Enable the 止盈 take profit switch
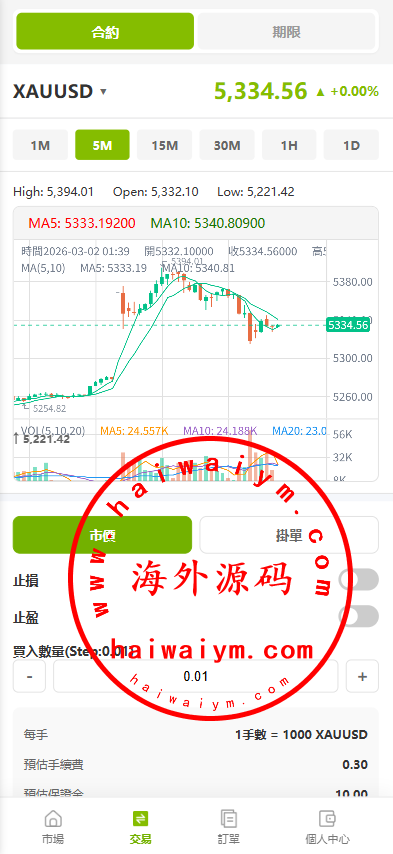393x854 pixels. pyautogui.click(x=358, y=616)
